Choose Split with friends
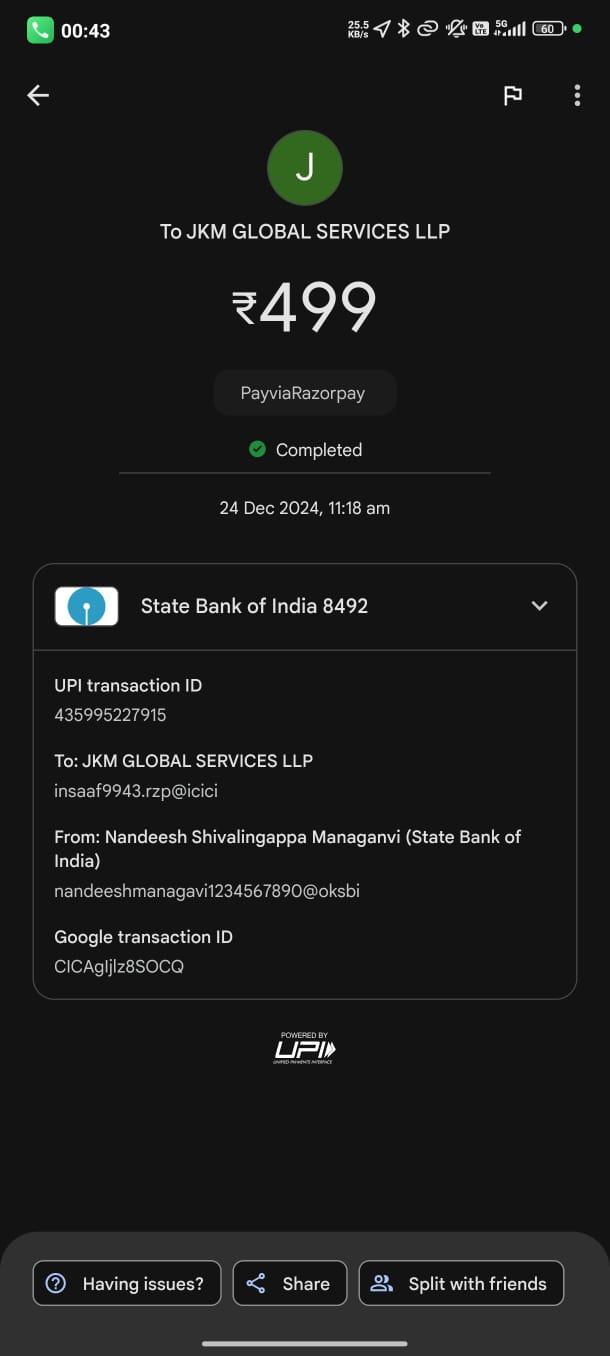610x1356 pixels. 461,1283
